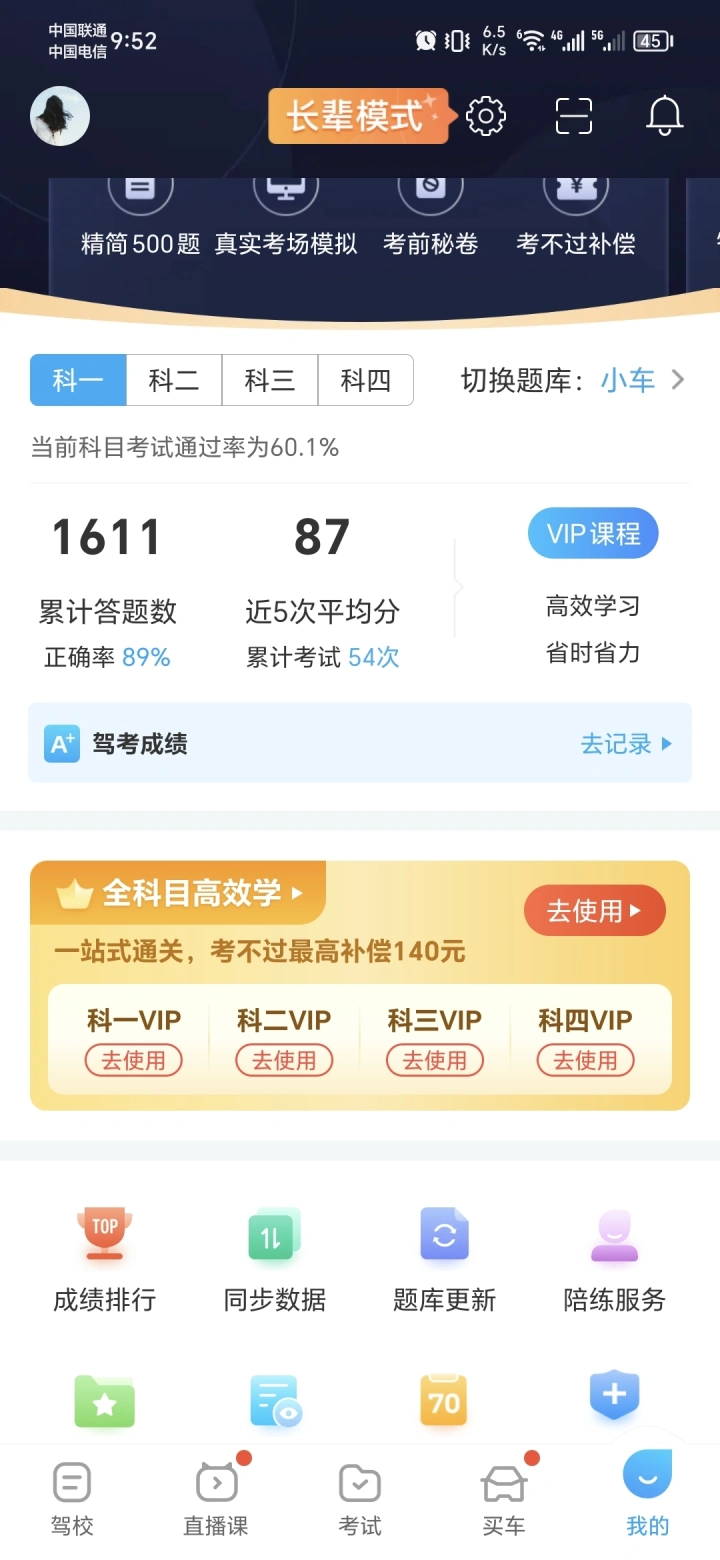Use 科一VIP 去使用 button
This screenshot has height=1560, width=720.
(x=134, y=1060)
